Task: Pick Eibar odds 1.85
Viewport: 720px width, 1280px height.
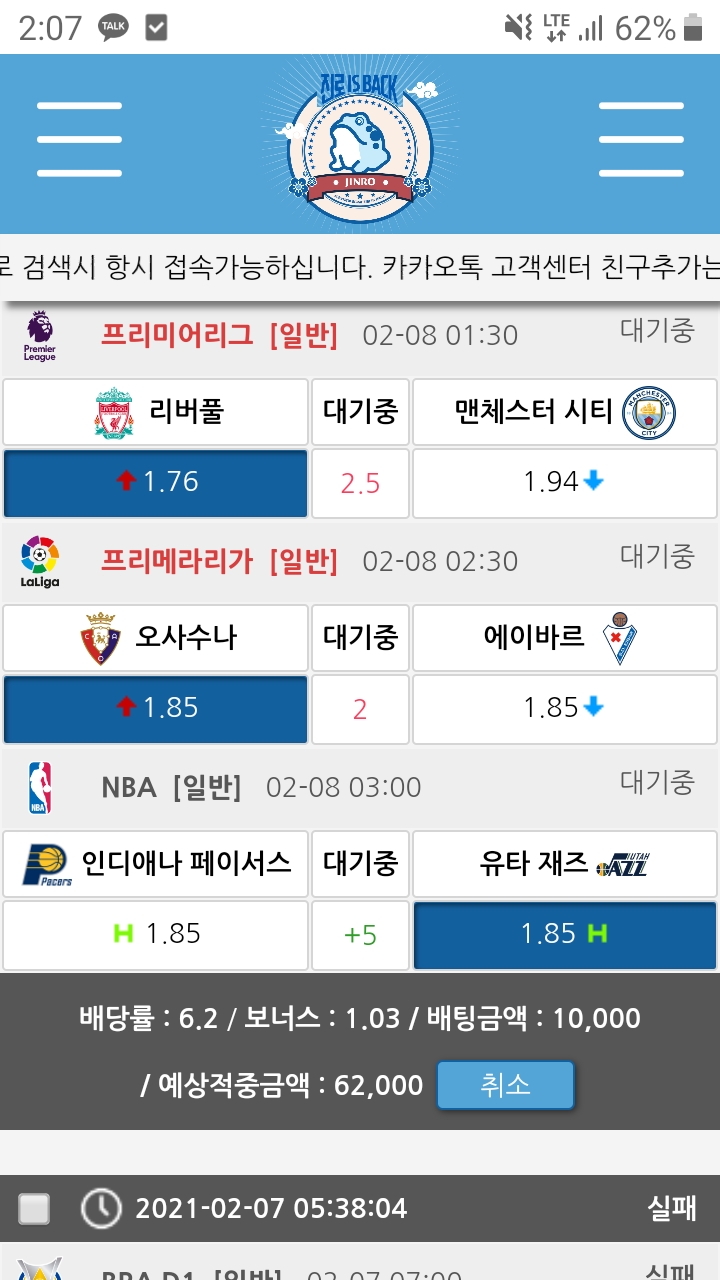Action: 564,708
